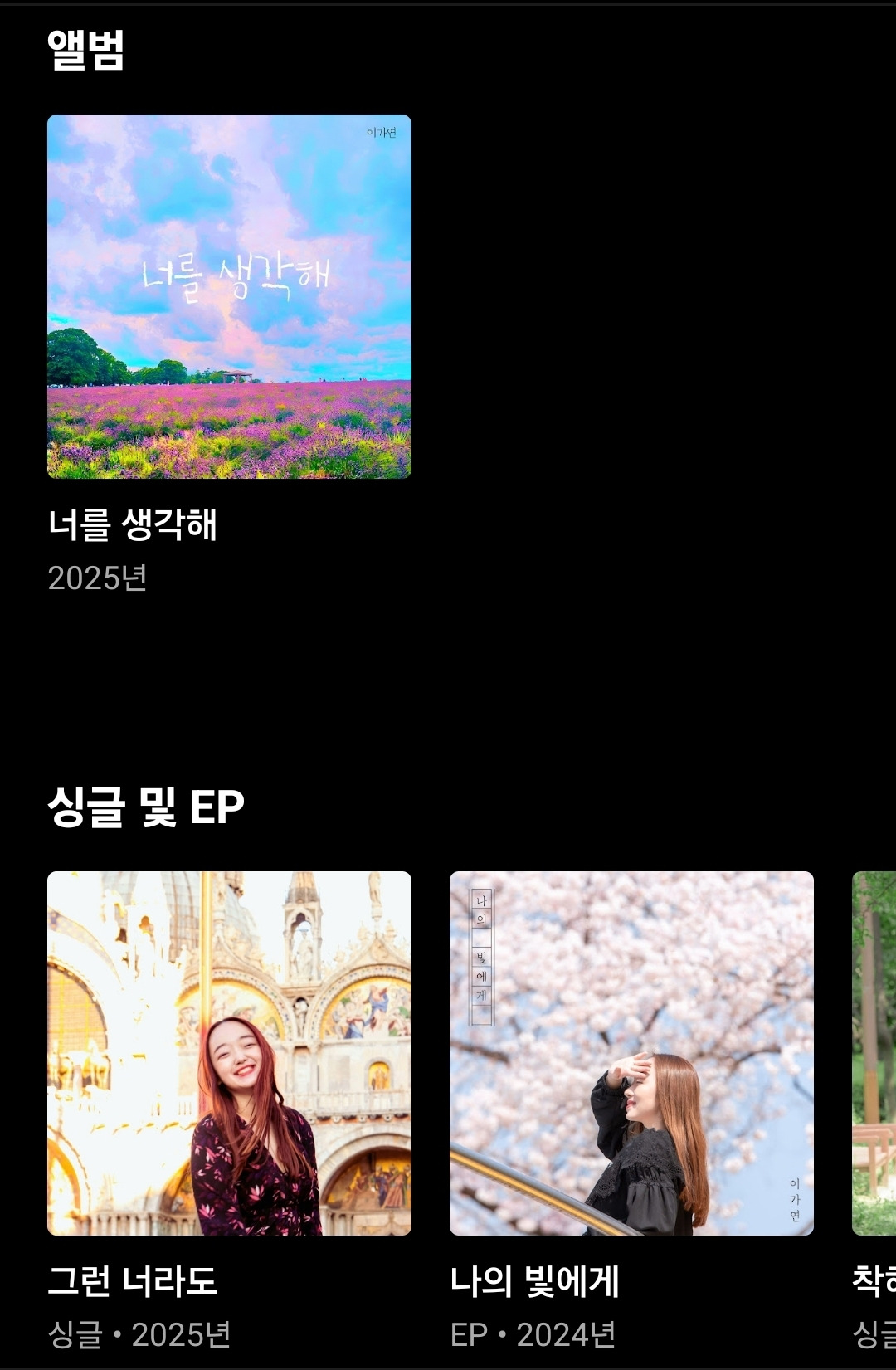
Task: Open the partially visible single after 나의 빛에게
Action: coord(874,1053)
